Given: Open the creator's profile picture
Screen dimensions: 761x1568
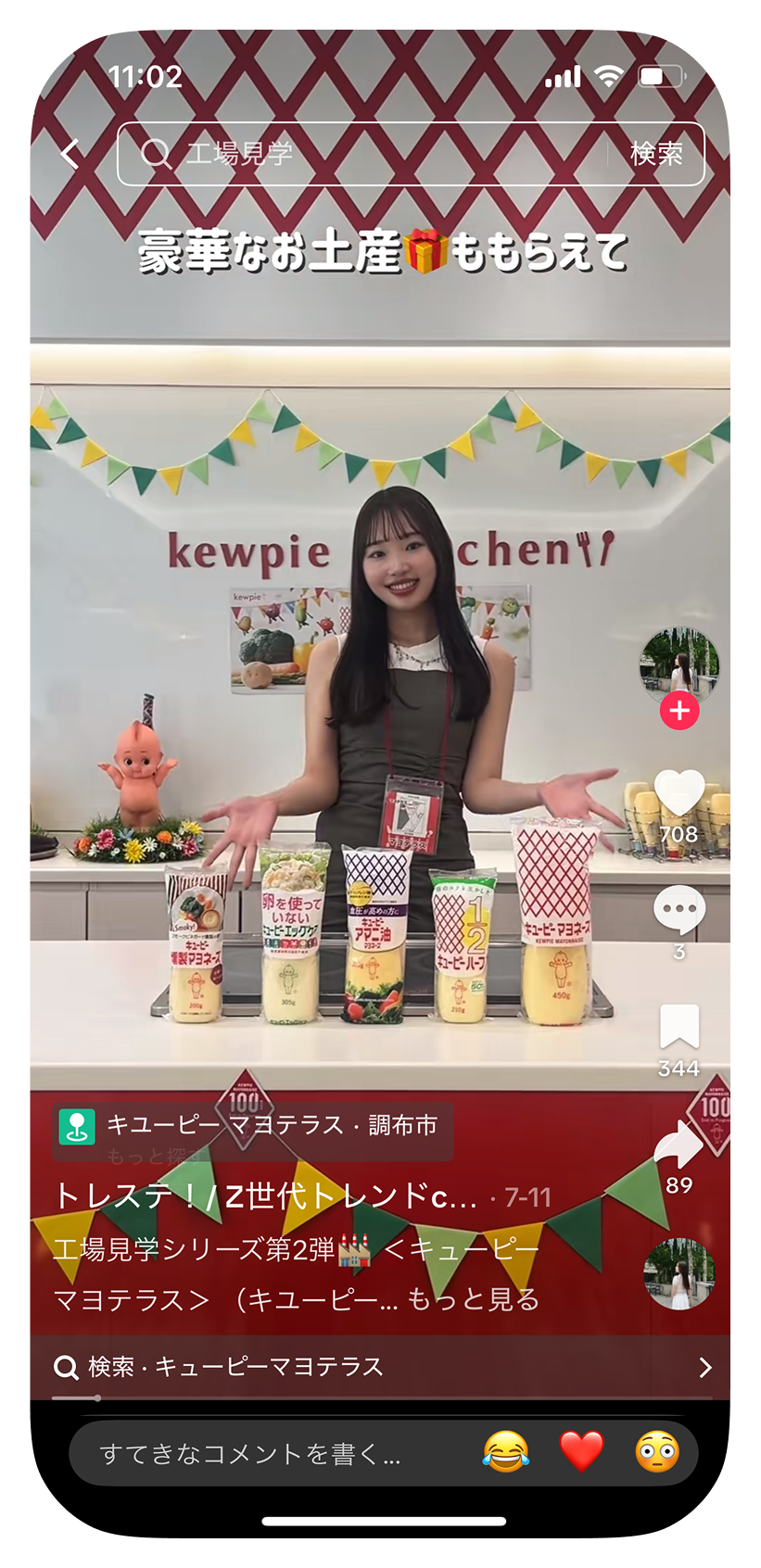Looking at the screenshot, I should (x=679, y=665).
